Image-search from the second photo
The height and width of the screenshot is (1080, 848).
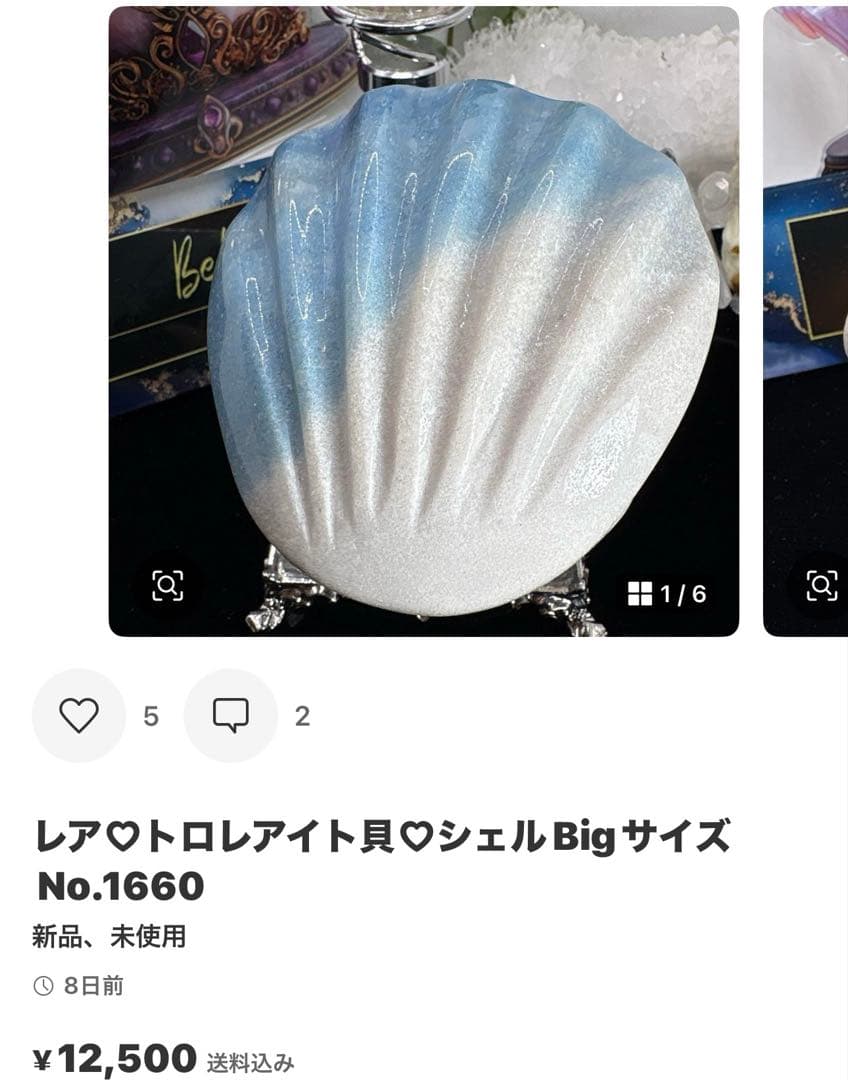pos(821,585)
